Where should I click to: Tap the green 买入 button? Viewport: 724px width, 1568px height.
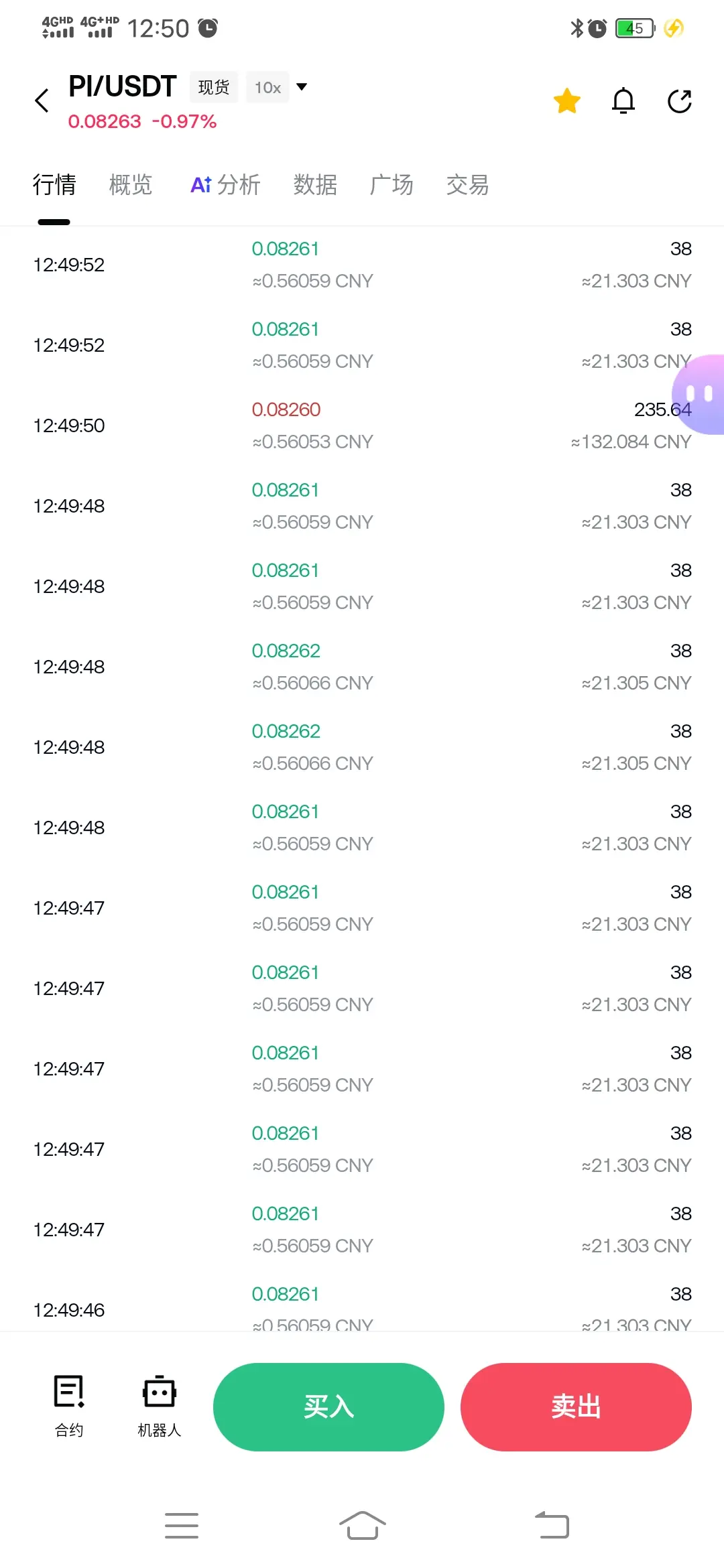(328, 1407)
